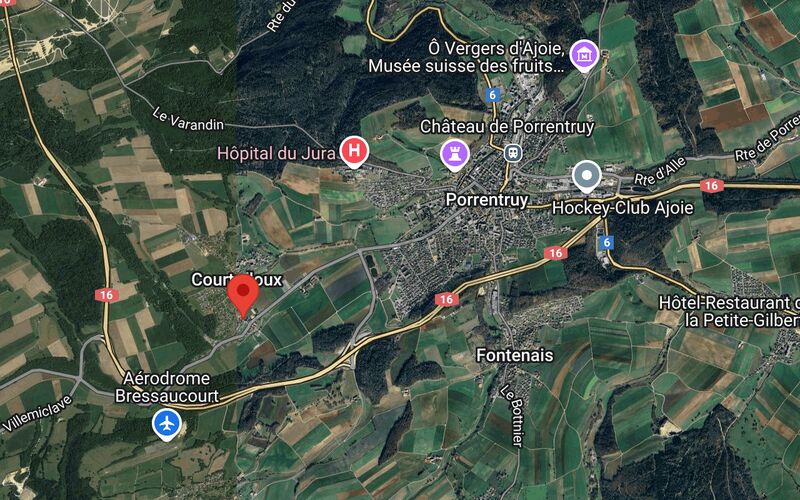This screenshot has height=500, width=800.
Task: Tap the Hockey-Club Ajoie pin
Action: click(x=586, y=177)
